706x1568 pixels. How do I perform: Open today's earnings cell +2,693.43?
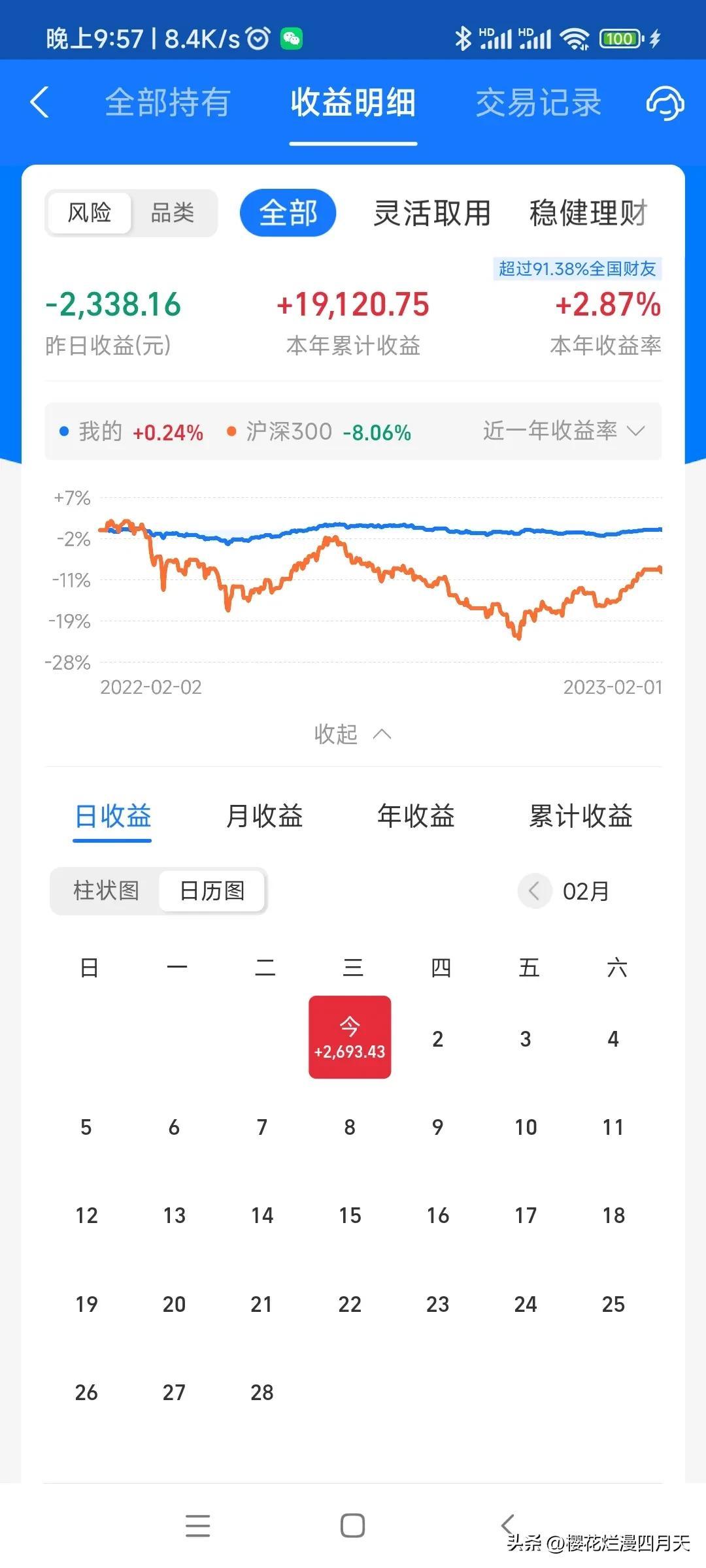tap(350, 1037)
